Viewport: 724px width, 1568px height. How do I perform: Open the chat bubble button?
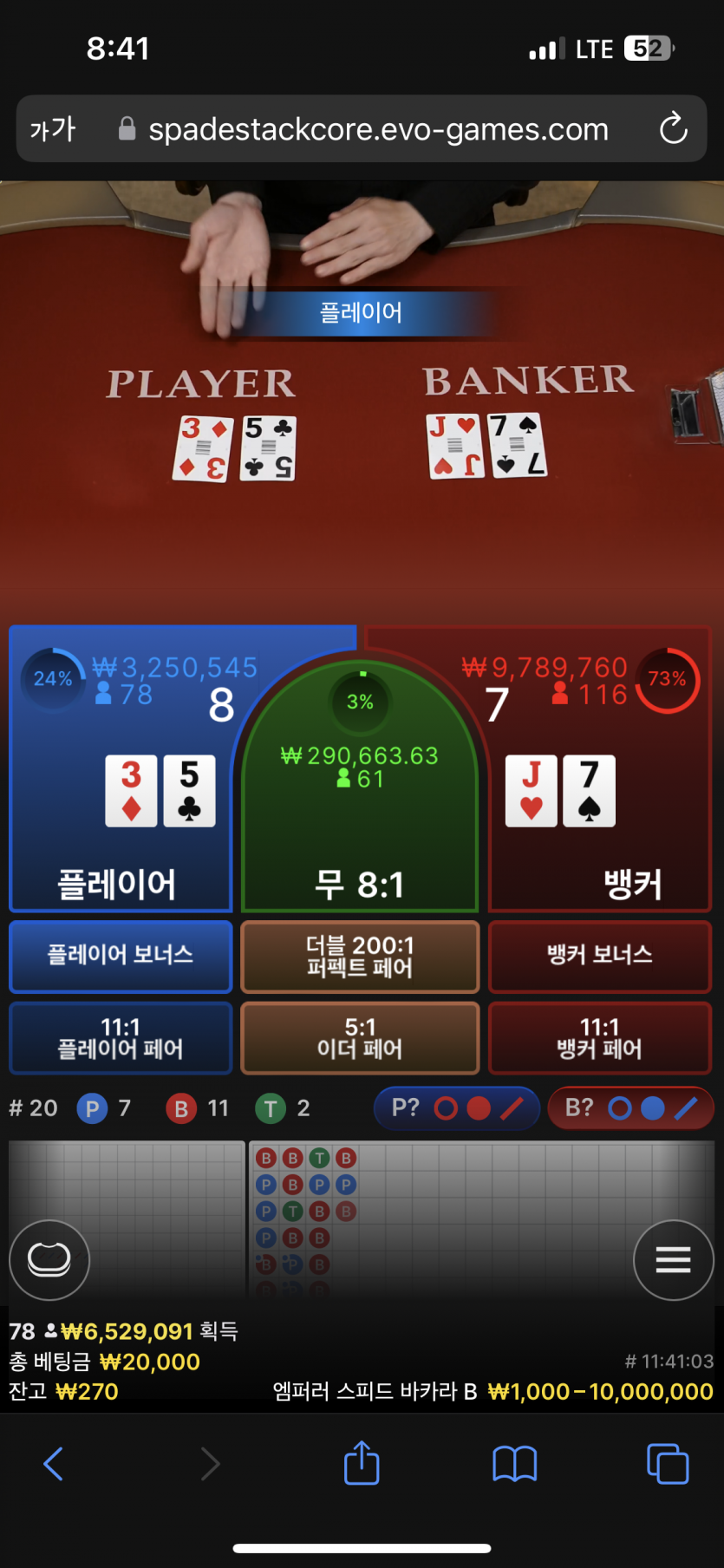click(x=49, y=1259)
